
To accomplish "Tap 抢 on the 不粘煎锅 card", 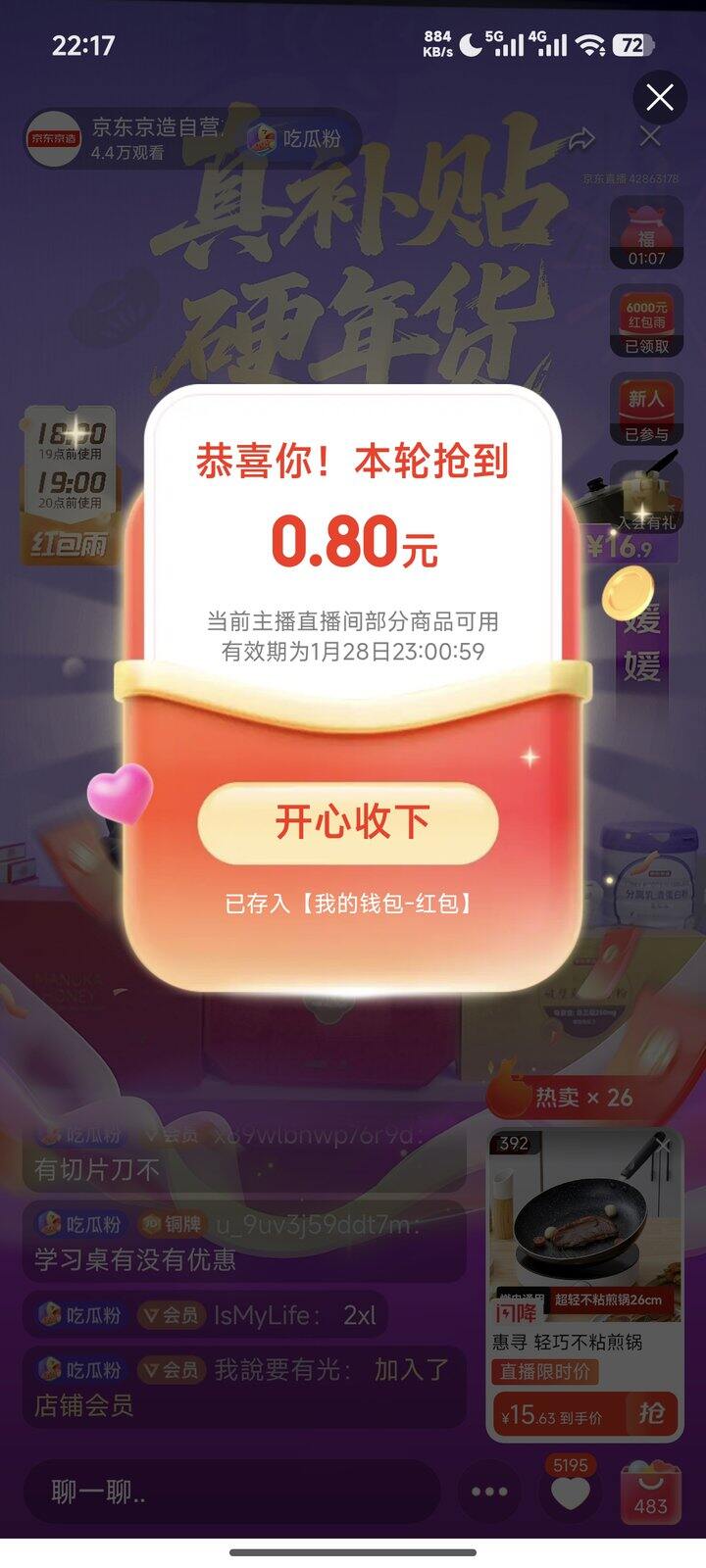I will click(x=650, y=1414).
